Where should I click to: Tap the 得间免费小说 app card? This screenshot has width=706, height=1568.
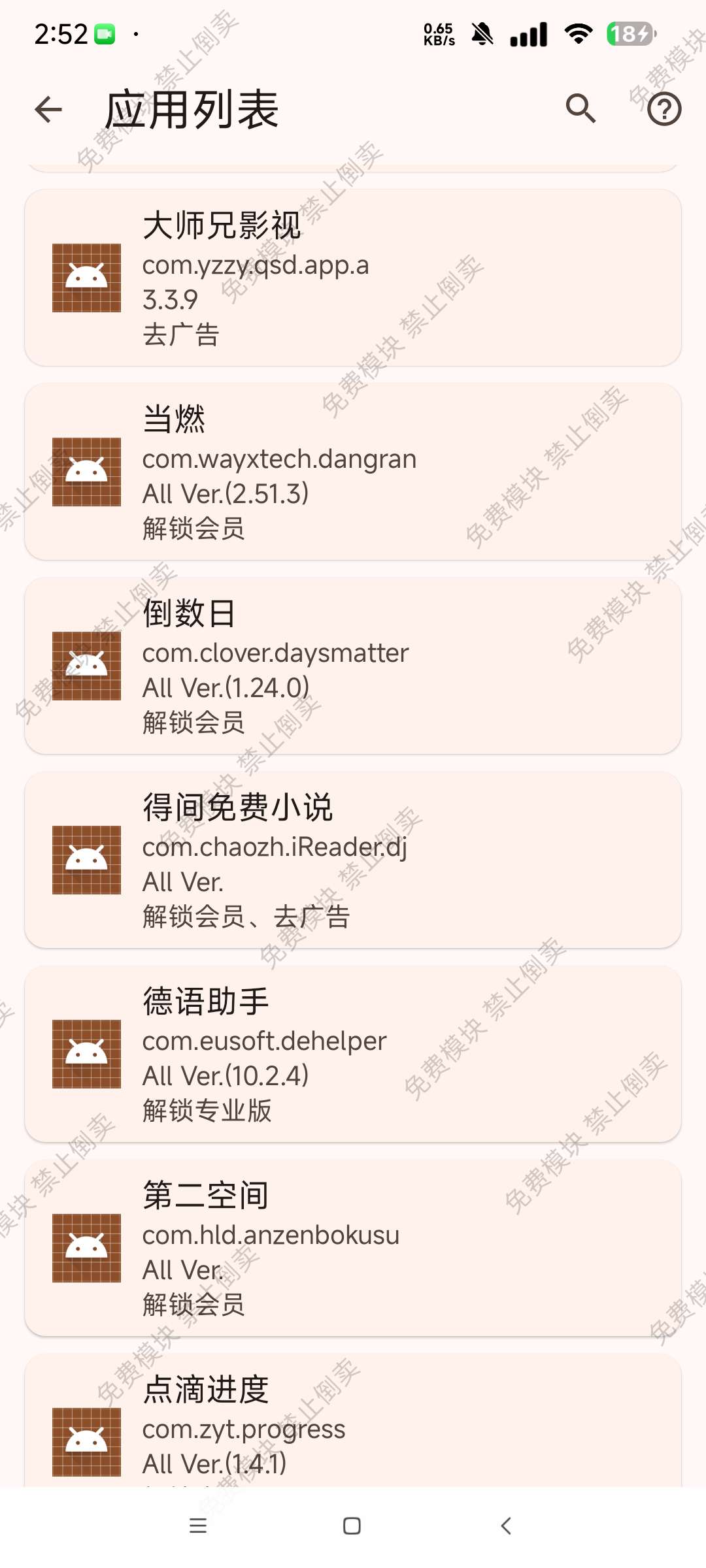[353, 860]
